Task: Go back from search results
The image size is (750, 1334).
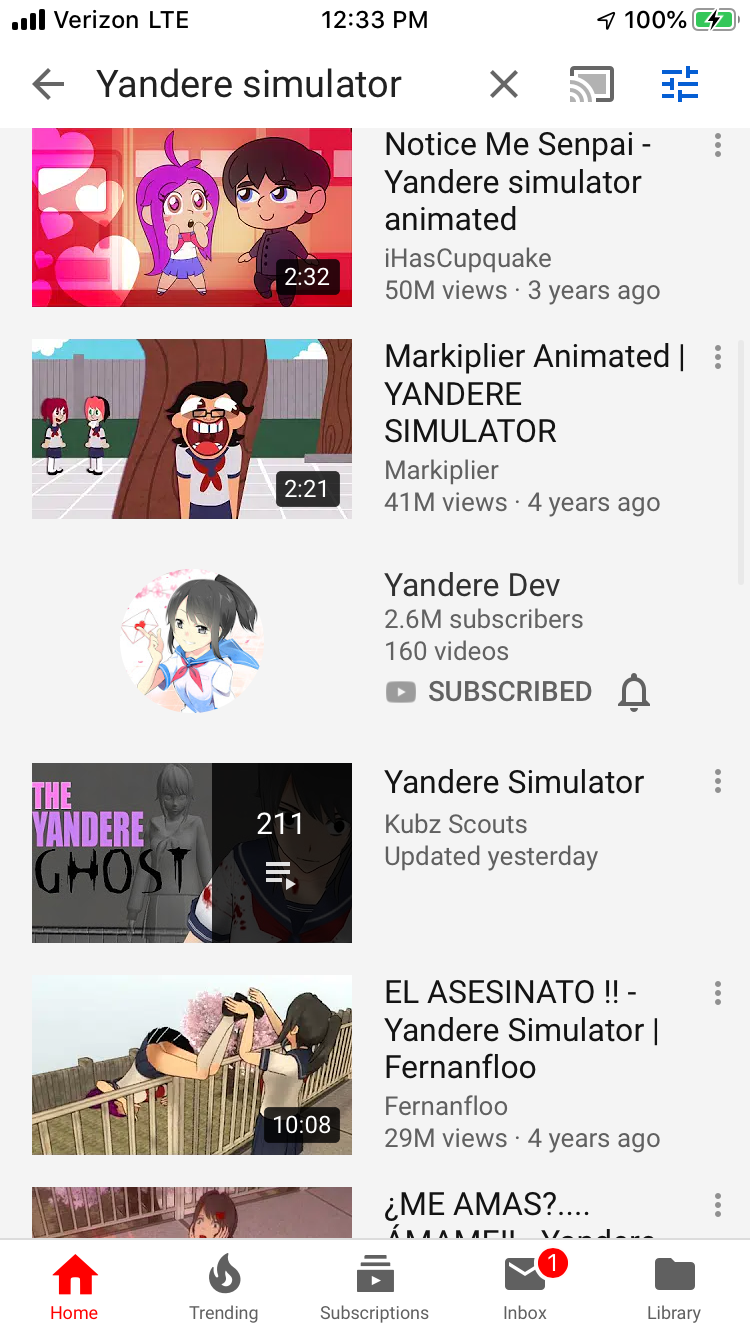Action: pos(48,85)
